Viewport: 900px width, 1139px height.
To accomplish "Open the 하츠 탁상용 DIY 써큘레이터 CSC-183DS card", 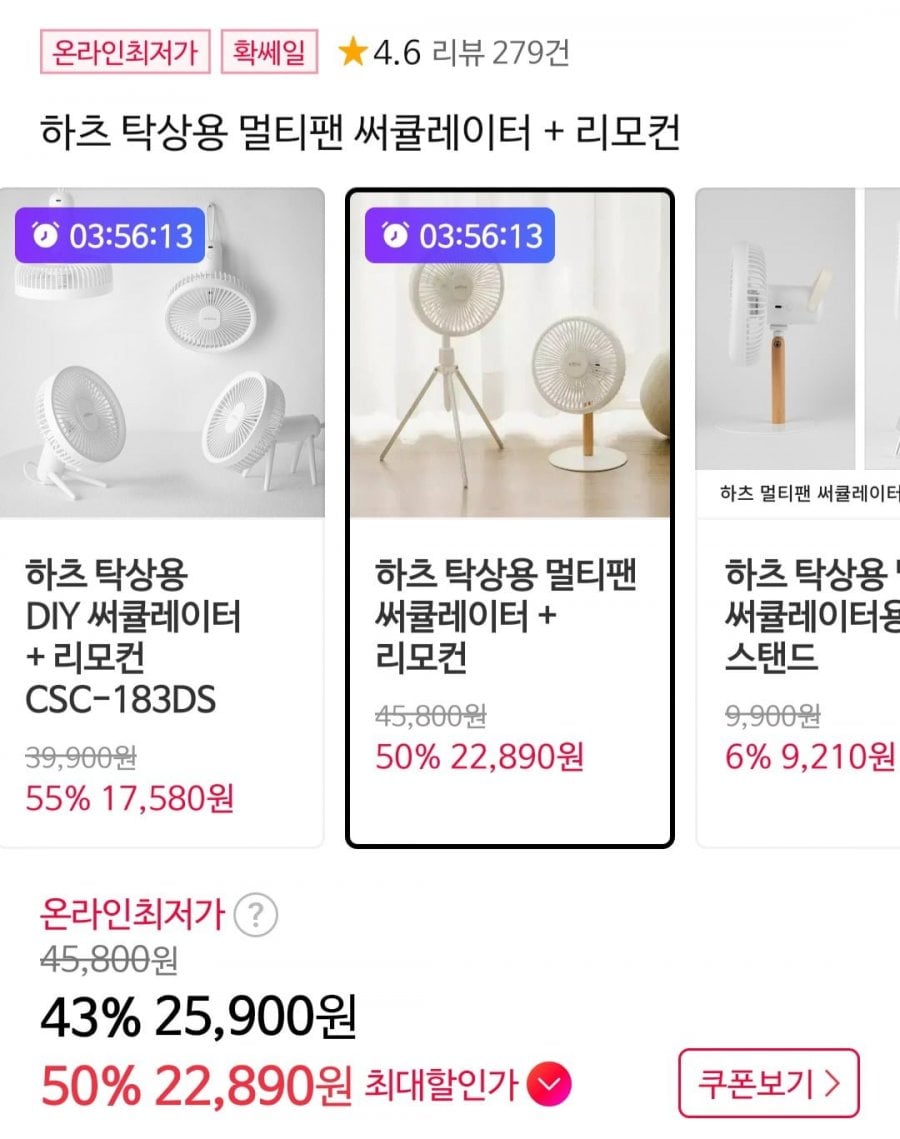I will 162,516.
